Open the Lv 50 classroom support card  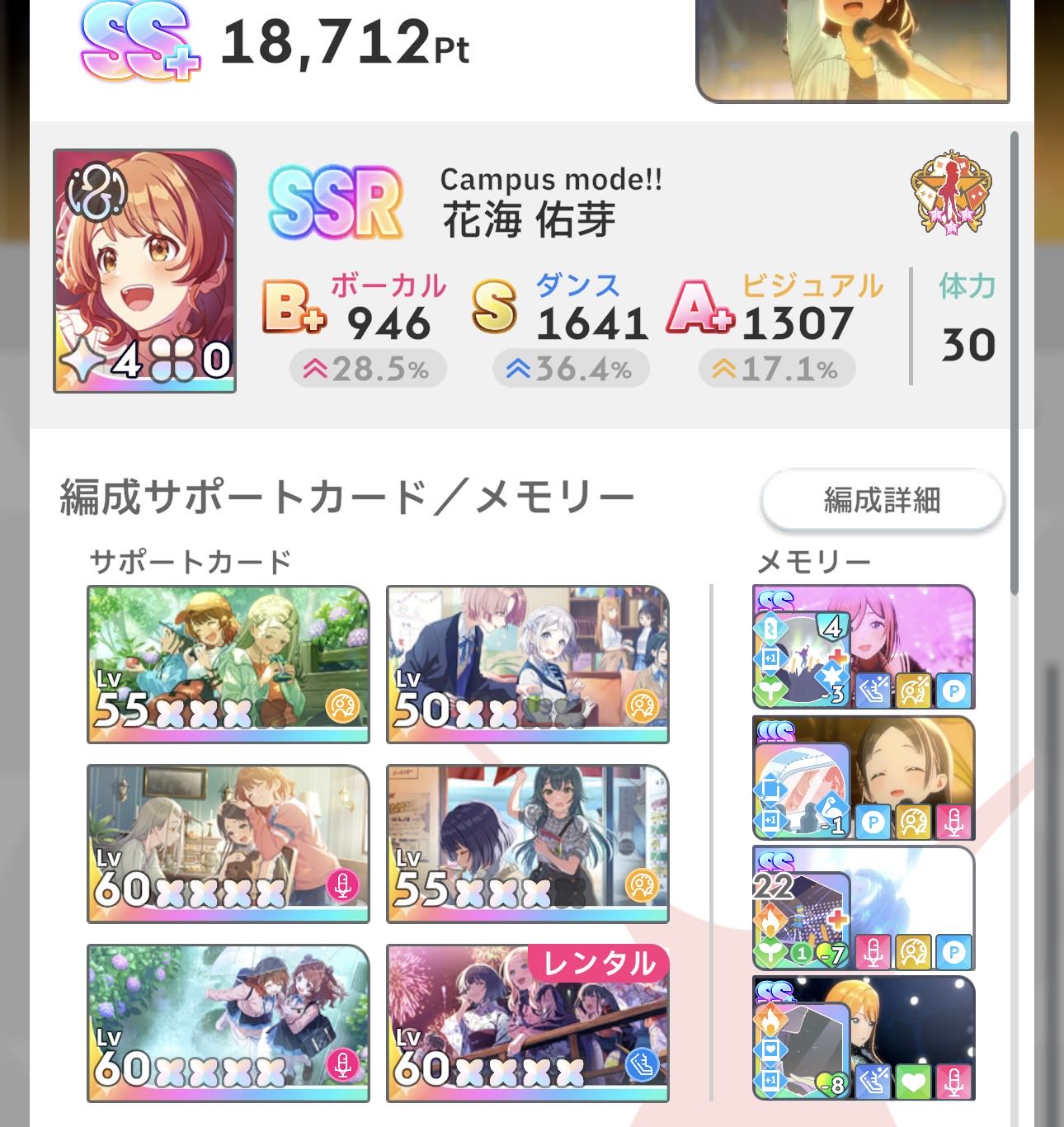(527, 664)
